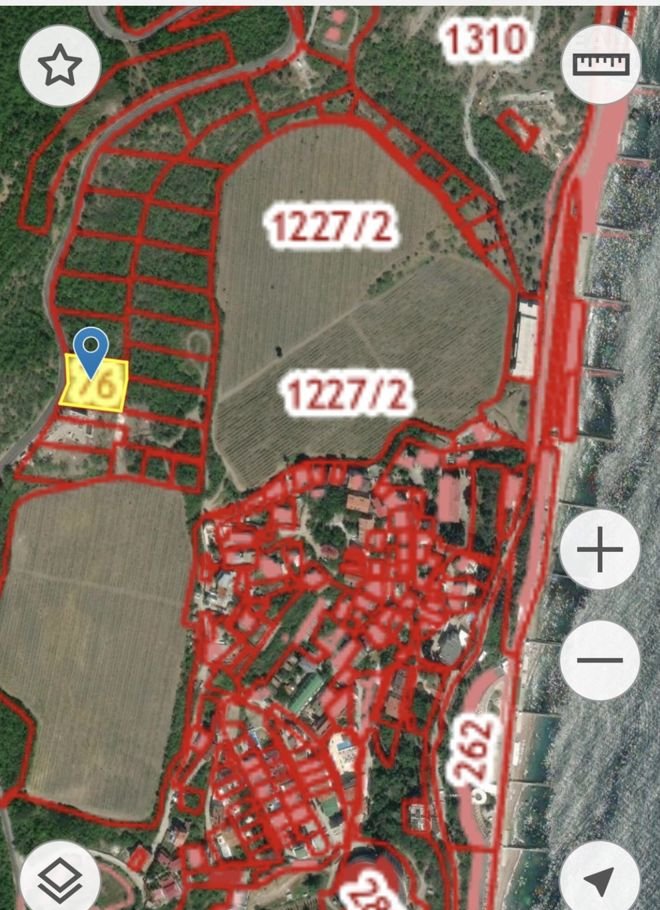Open the favorites star button
This screenshot has width=660, height=910.
(x=60, y=66)
